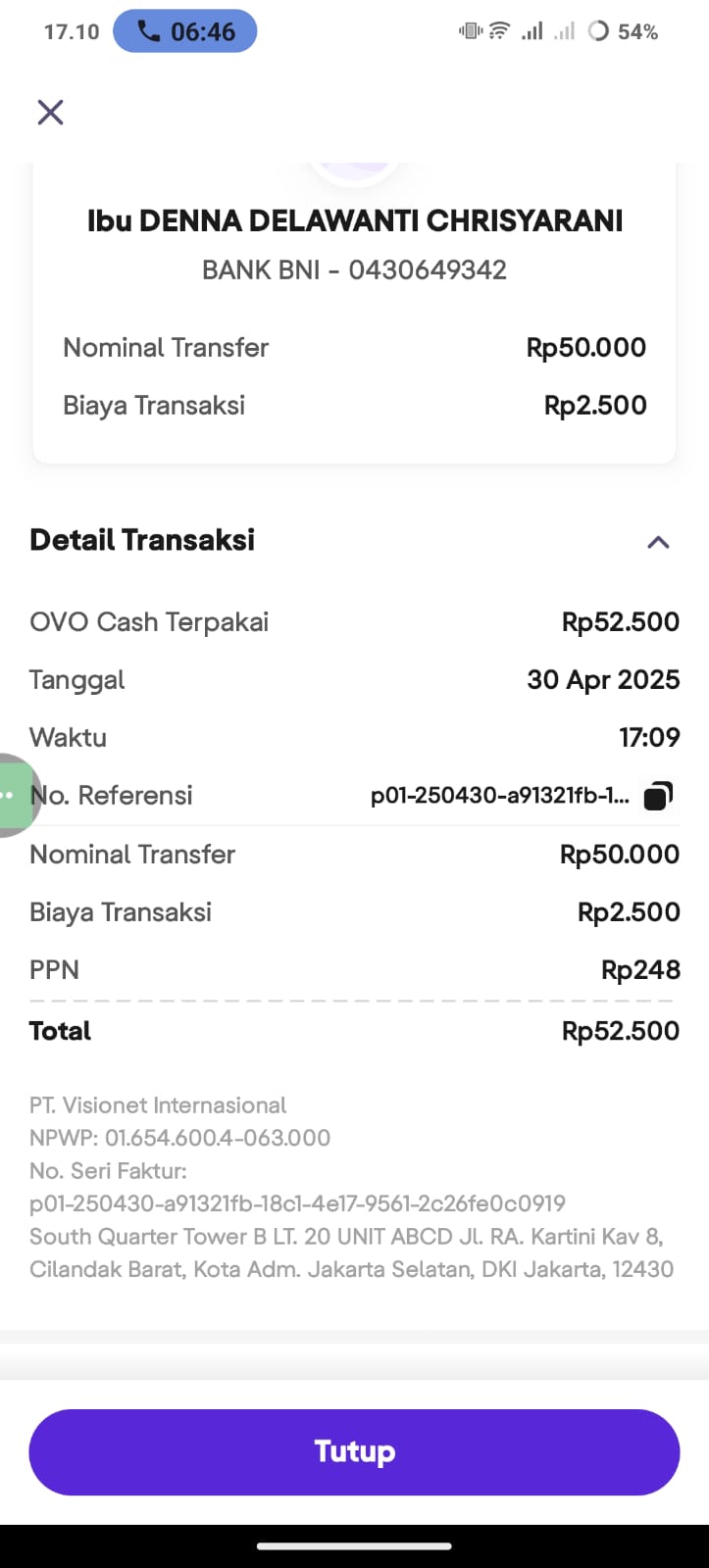
Task: Open the green floating bubble at screen edge
Action: tap(15, 795)
